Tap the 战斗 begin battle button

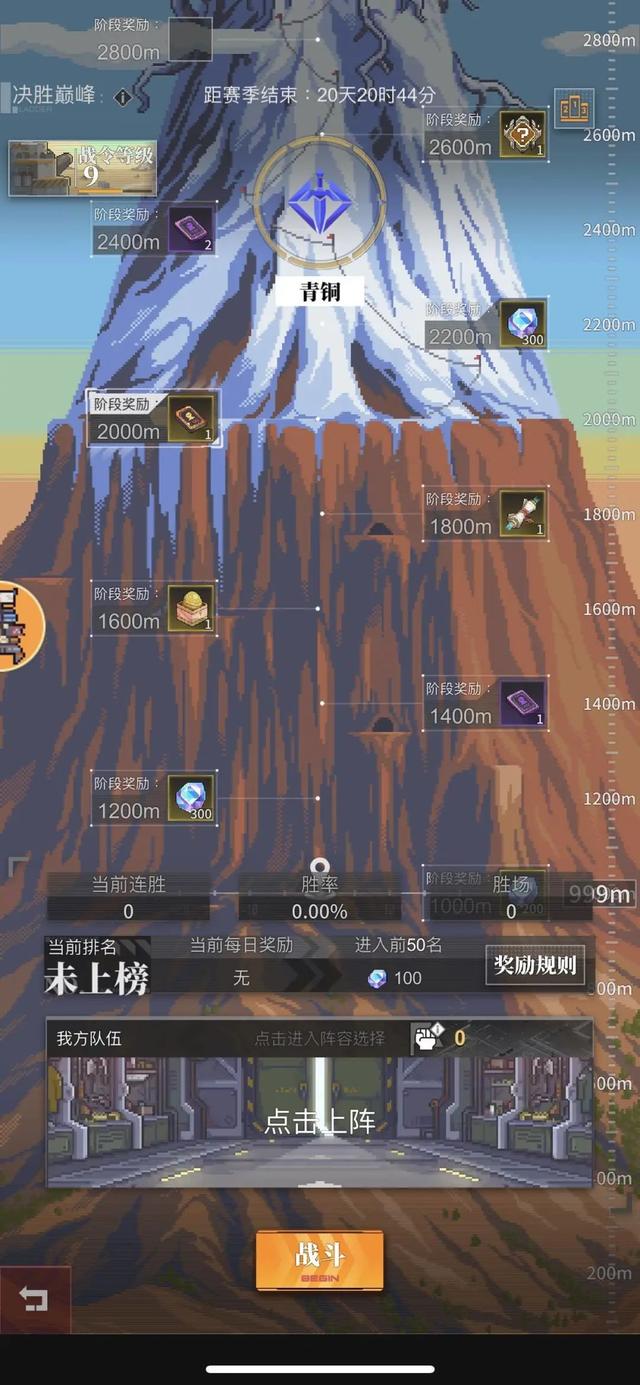point(319,1260)
